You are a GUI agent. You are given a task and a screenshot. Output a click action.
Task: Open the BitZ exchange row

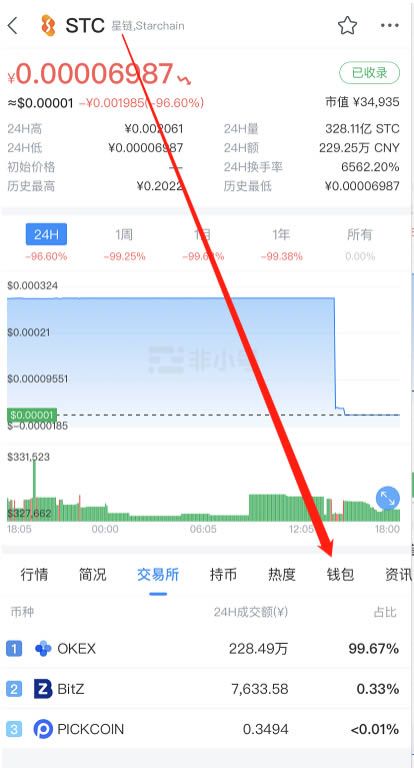(205, 689)
